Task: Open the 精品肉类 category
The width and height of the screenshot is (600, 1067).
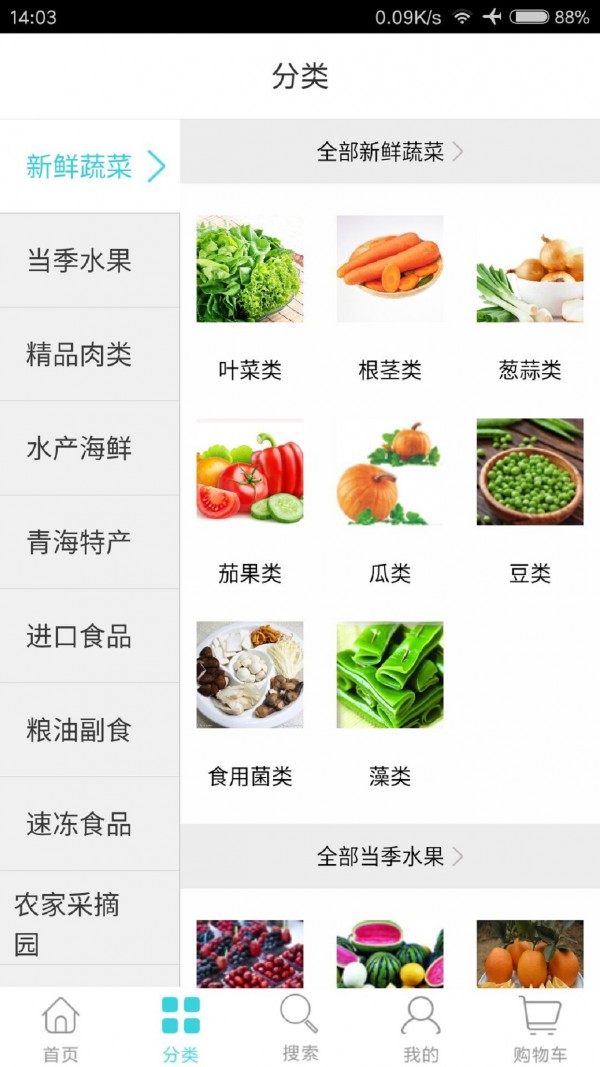Action: click(80, 354)
